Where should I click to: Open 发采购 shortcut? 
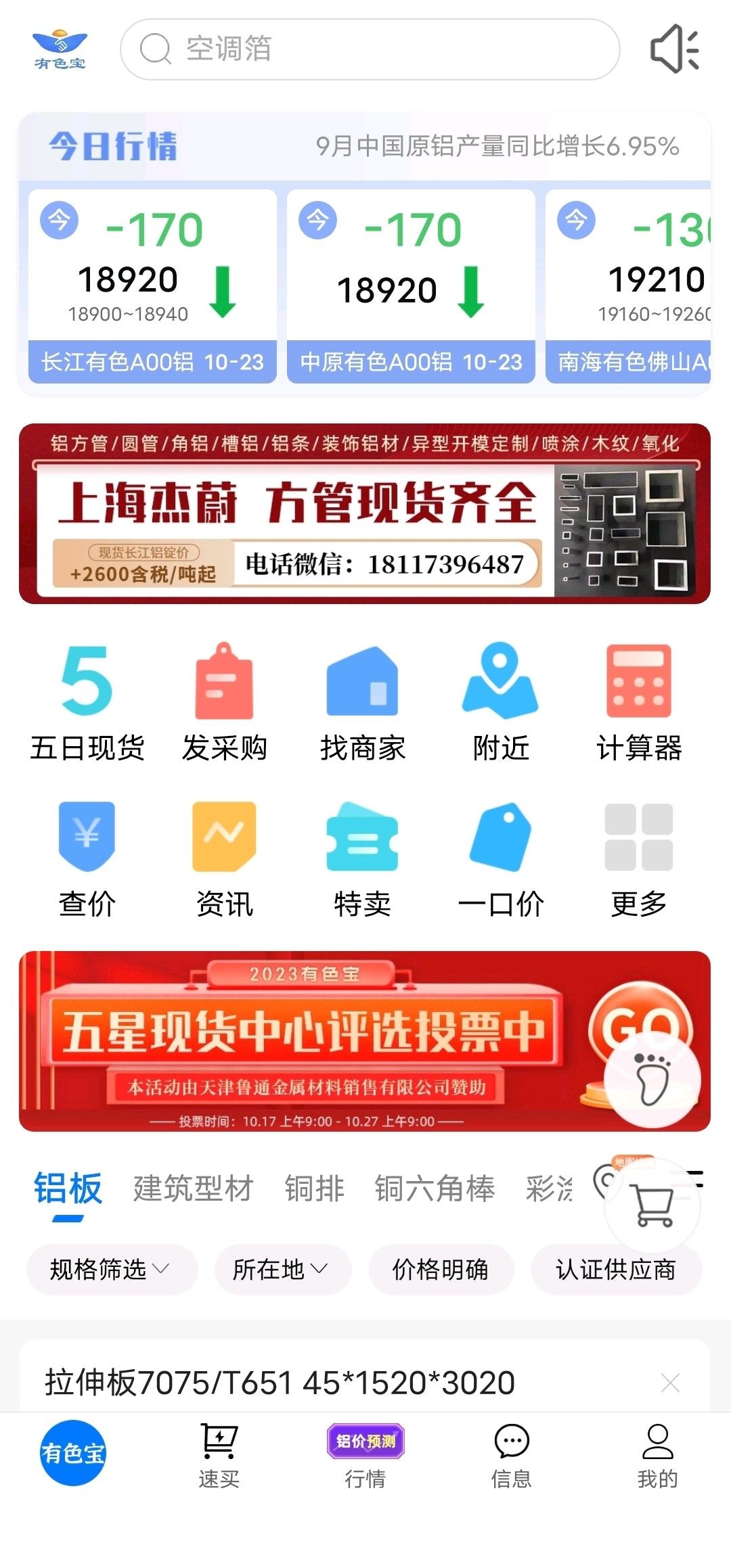pos(225,702)
